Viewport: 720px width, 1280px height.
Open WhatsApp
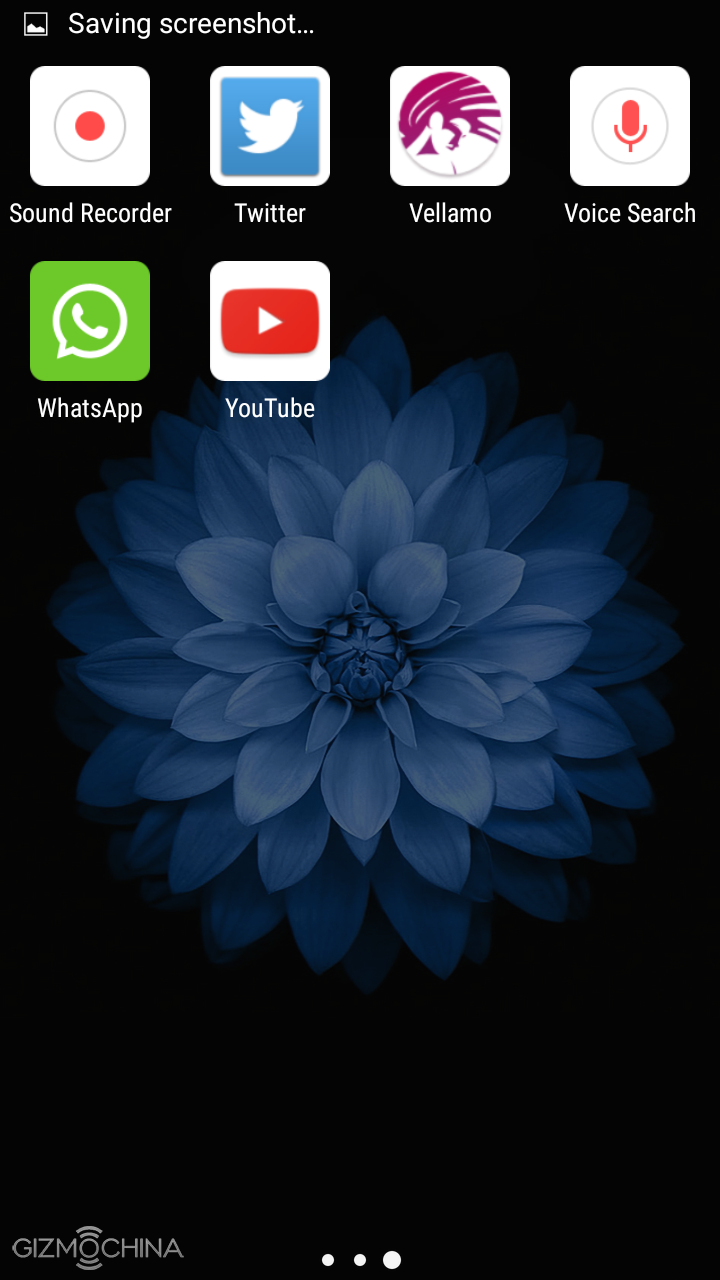coord(90,322)
